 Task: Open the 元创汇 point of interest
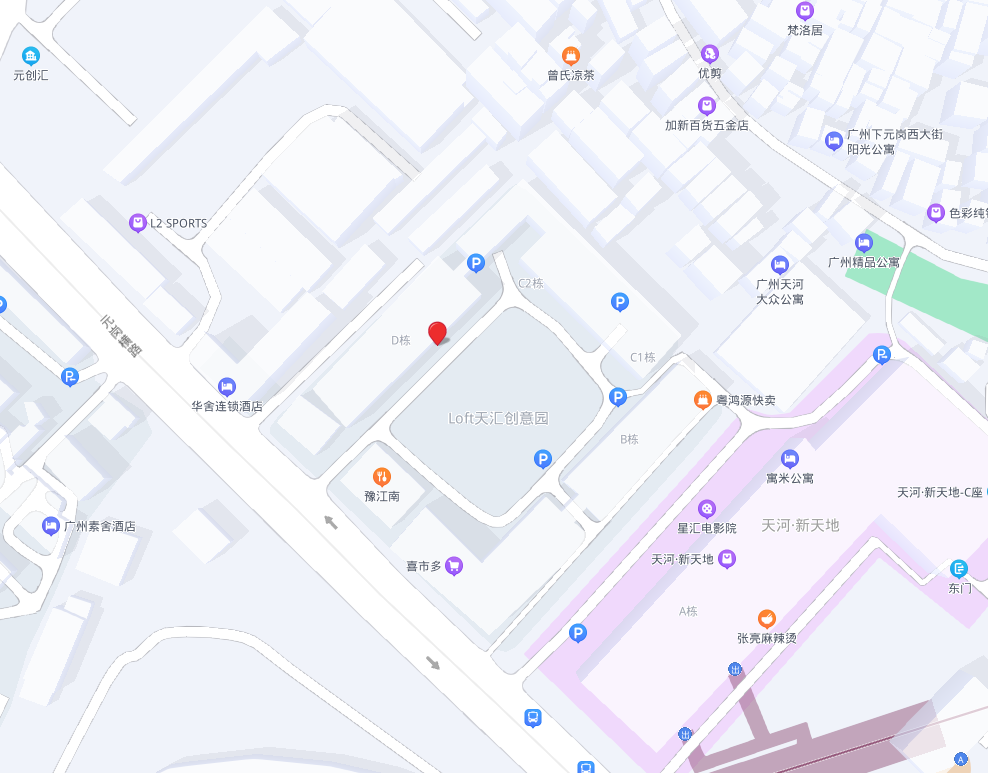(x=31, y=56)
